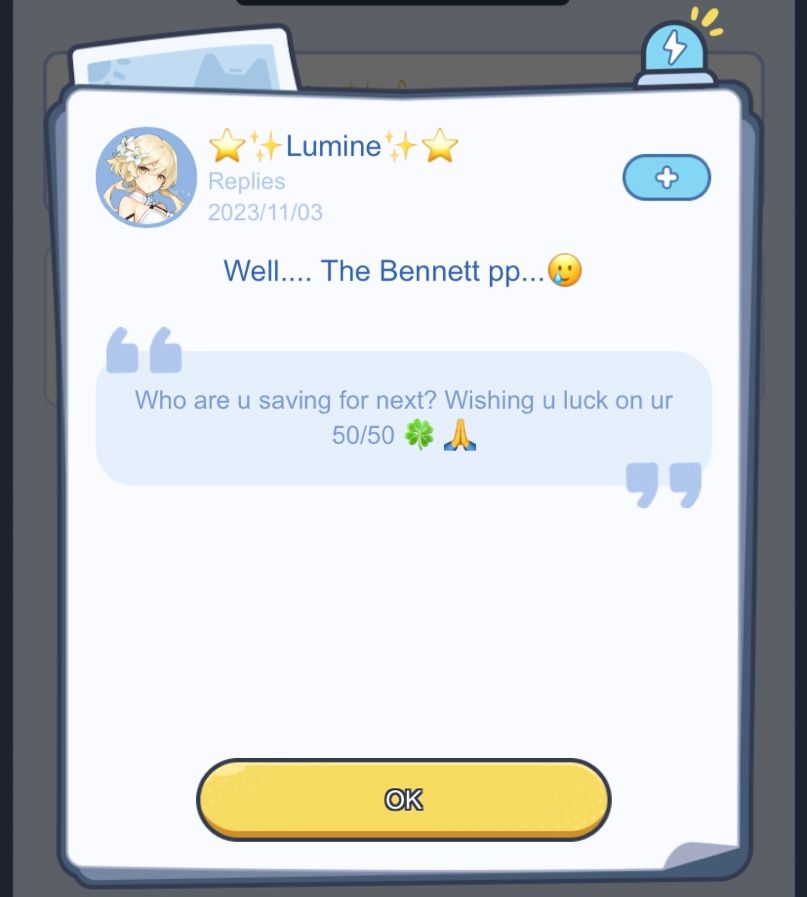Click the opening quotation mark graphic

pos(147,352)
